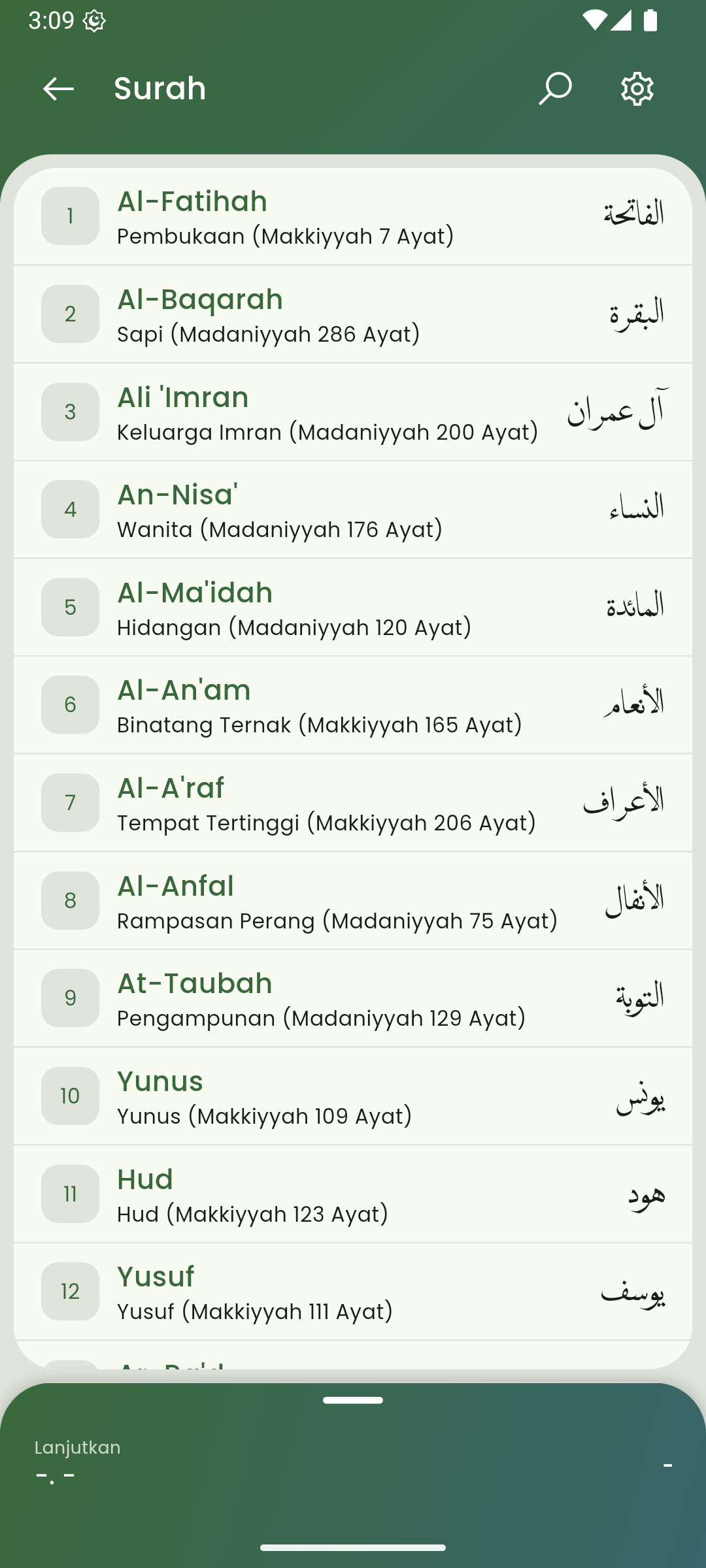This screenshot has height=1568, width=706.
Task: Open surah Al-Fatihah
Action: [x=353, y=217]
